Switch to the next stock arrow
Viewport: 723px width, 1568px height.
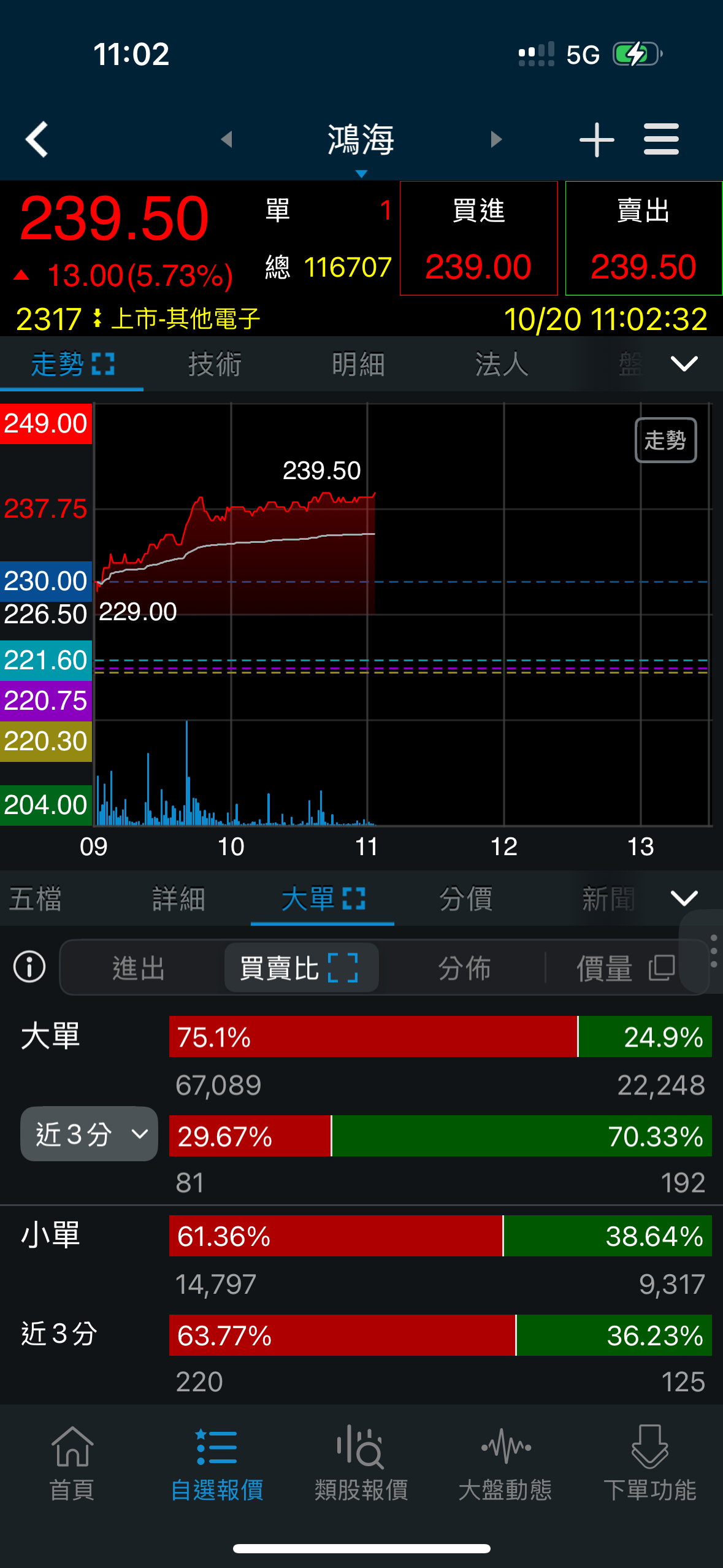tap(496, 140)
